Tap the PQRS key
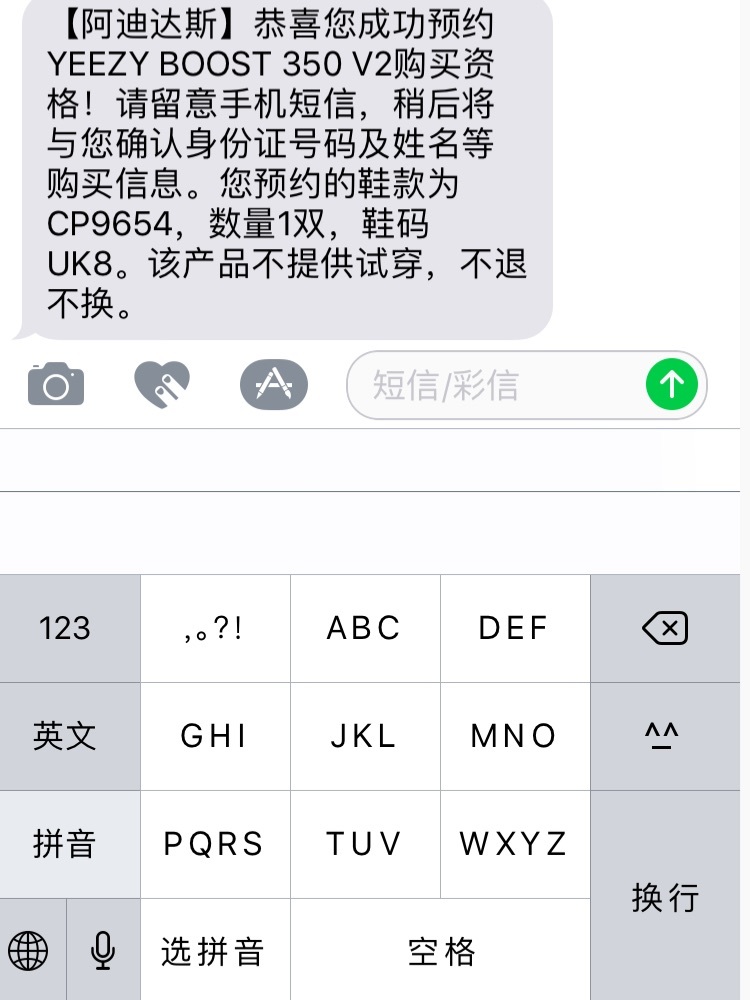The width and height of the screenshot is (750, 1000). click(x=214, y=844)
